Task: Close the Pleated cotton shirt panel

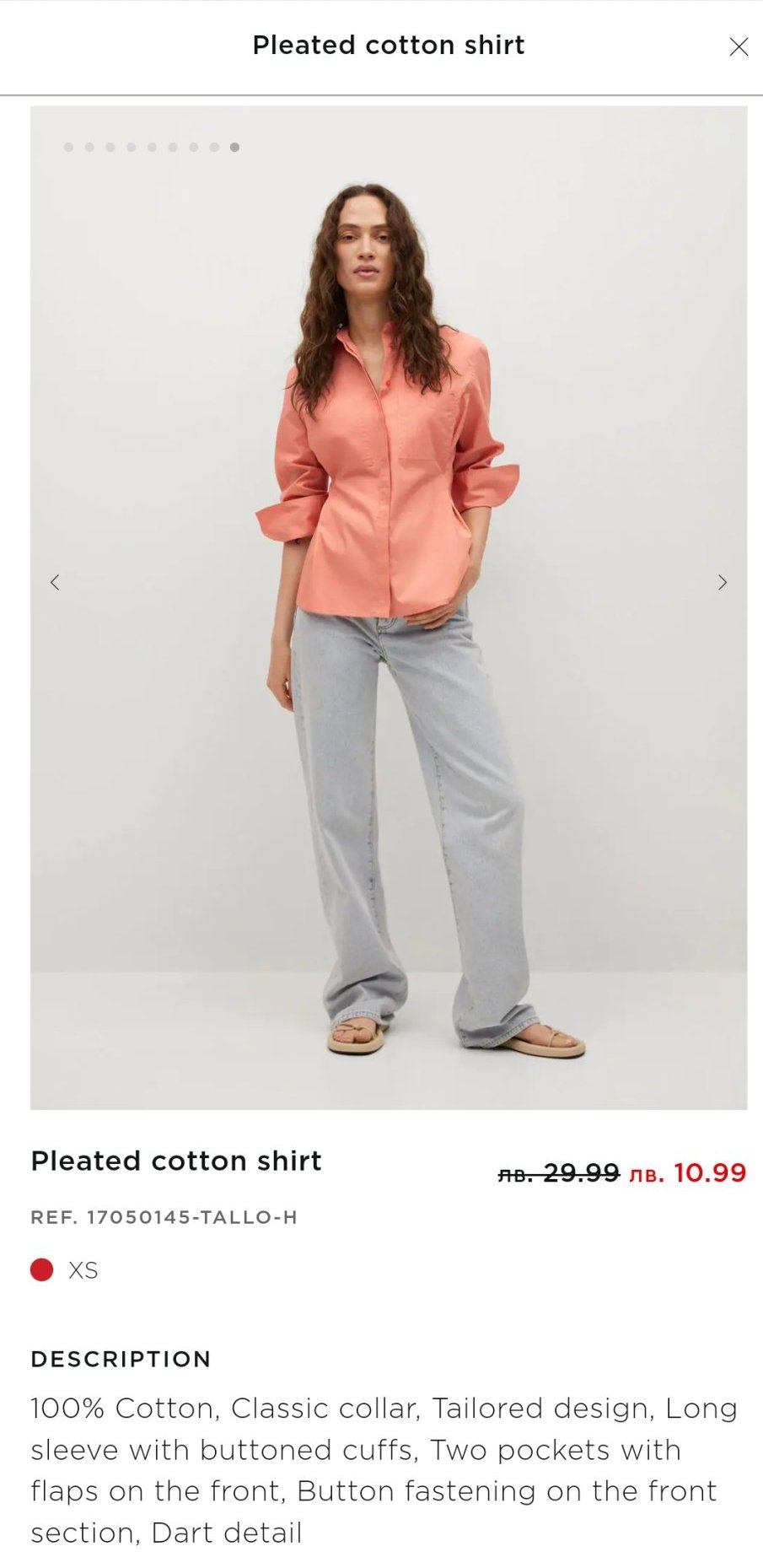Action: coord(739,47)
